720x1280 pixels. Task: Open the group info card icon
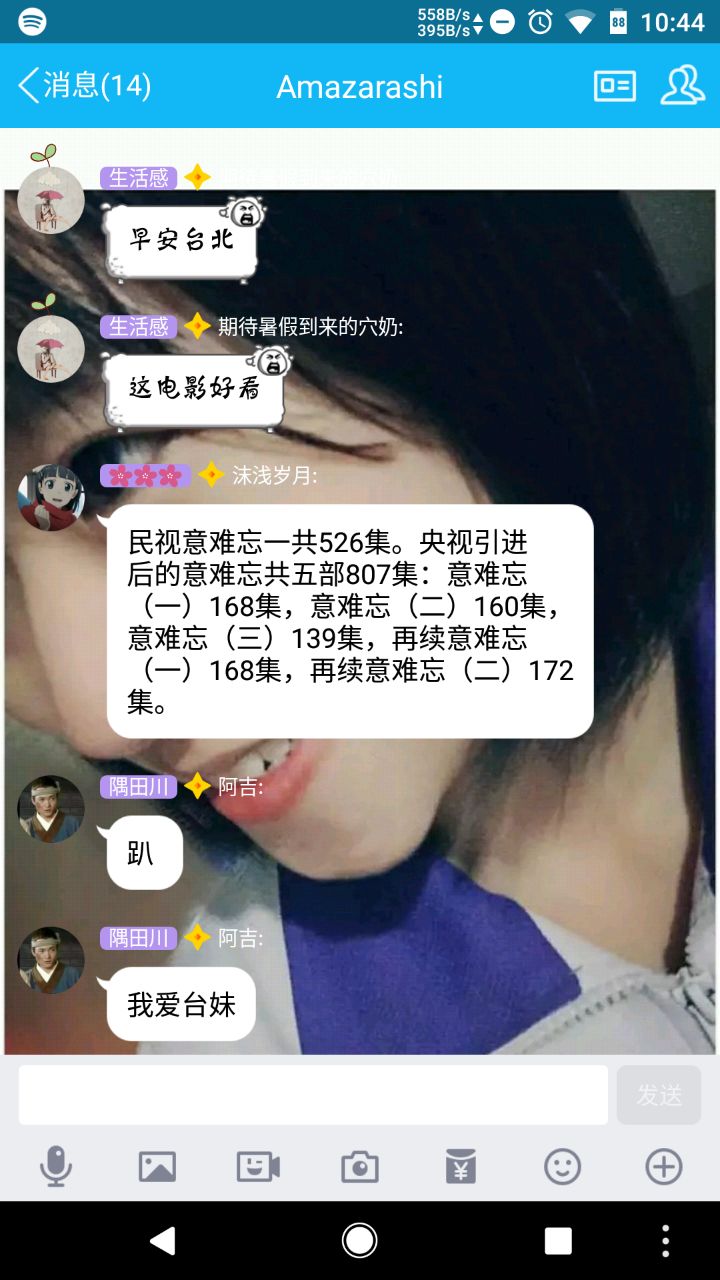click(x=614, y=86)
